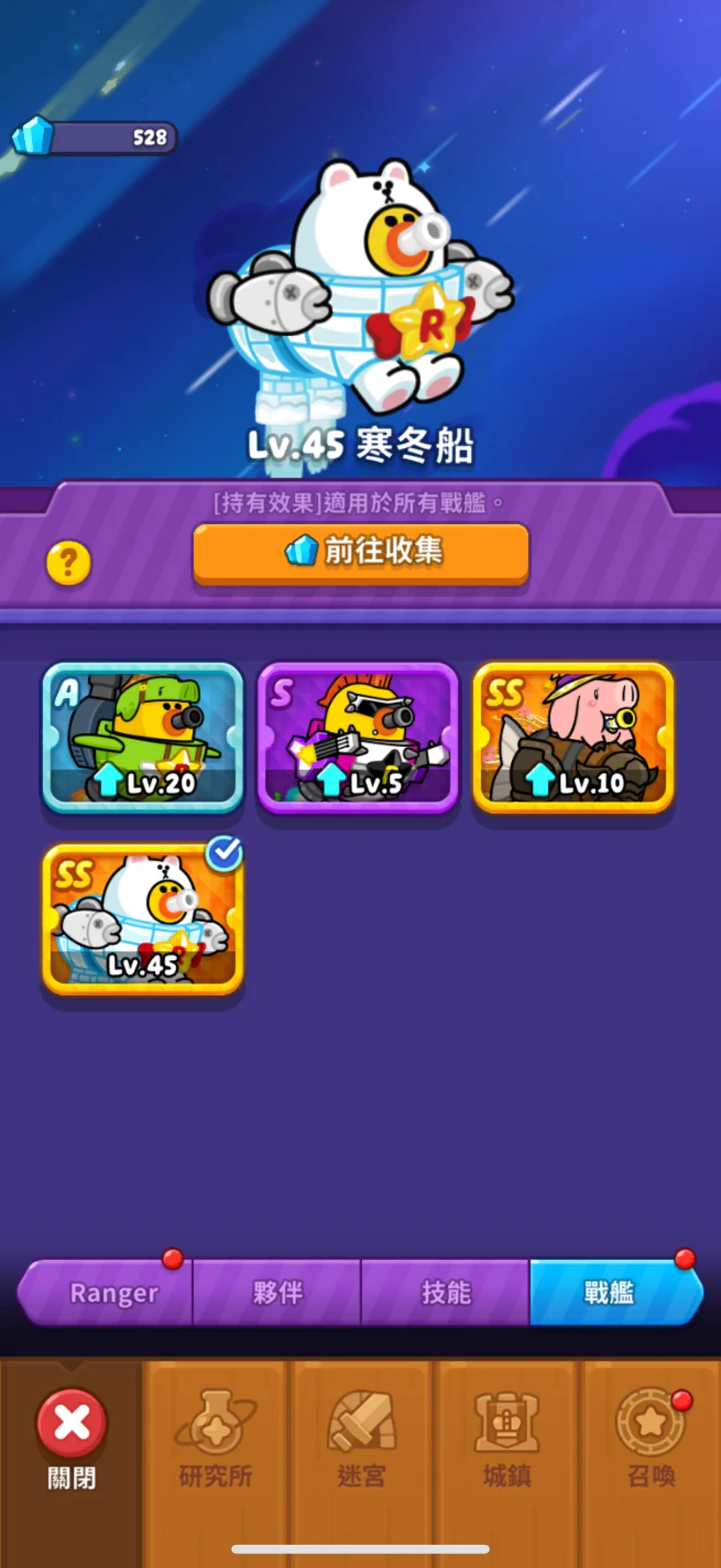
Task: Switch to the 夥伴 tab
Action: click(277, 1292)
